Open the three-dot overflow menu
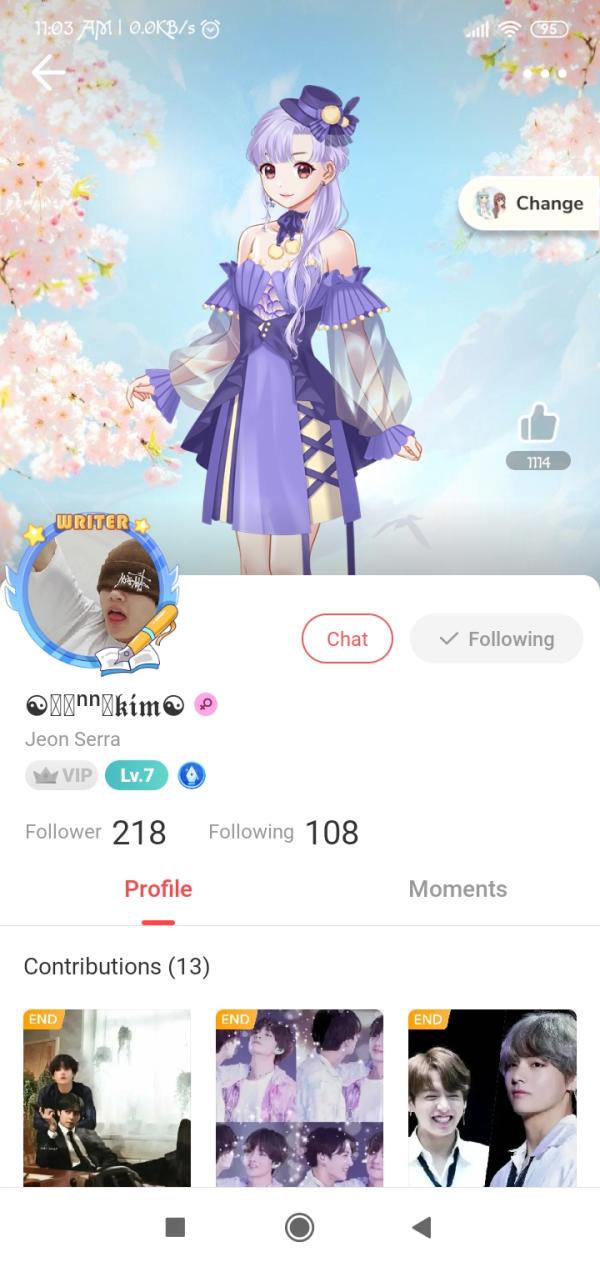Viewport: 600px width, 1267px height. (544, 73)
